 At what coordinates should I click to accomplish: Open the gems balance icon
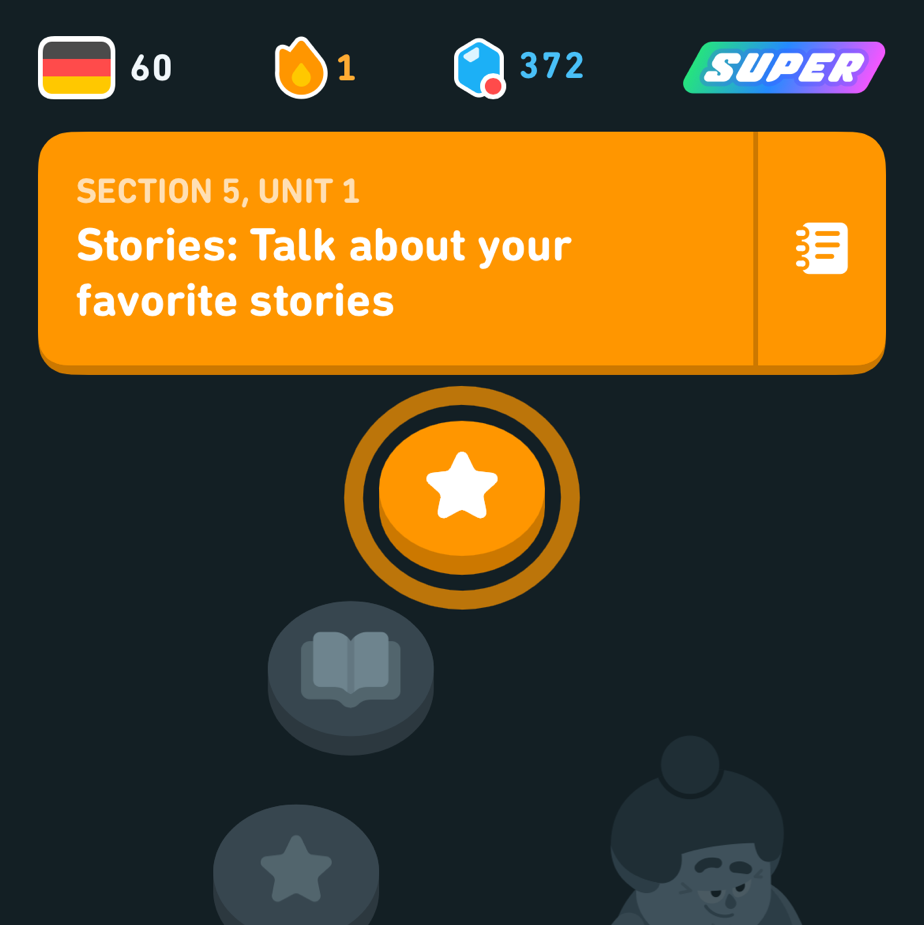tap(480, 68)
